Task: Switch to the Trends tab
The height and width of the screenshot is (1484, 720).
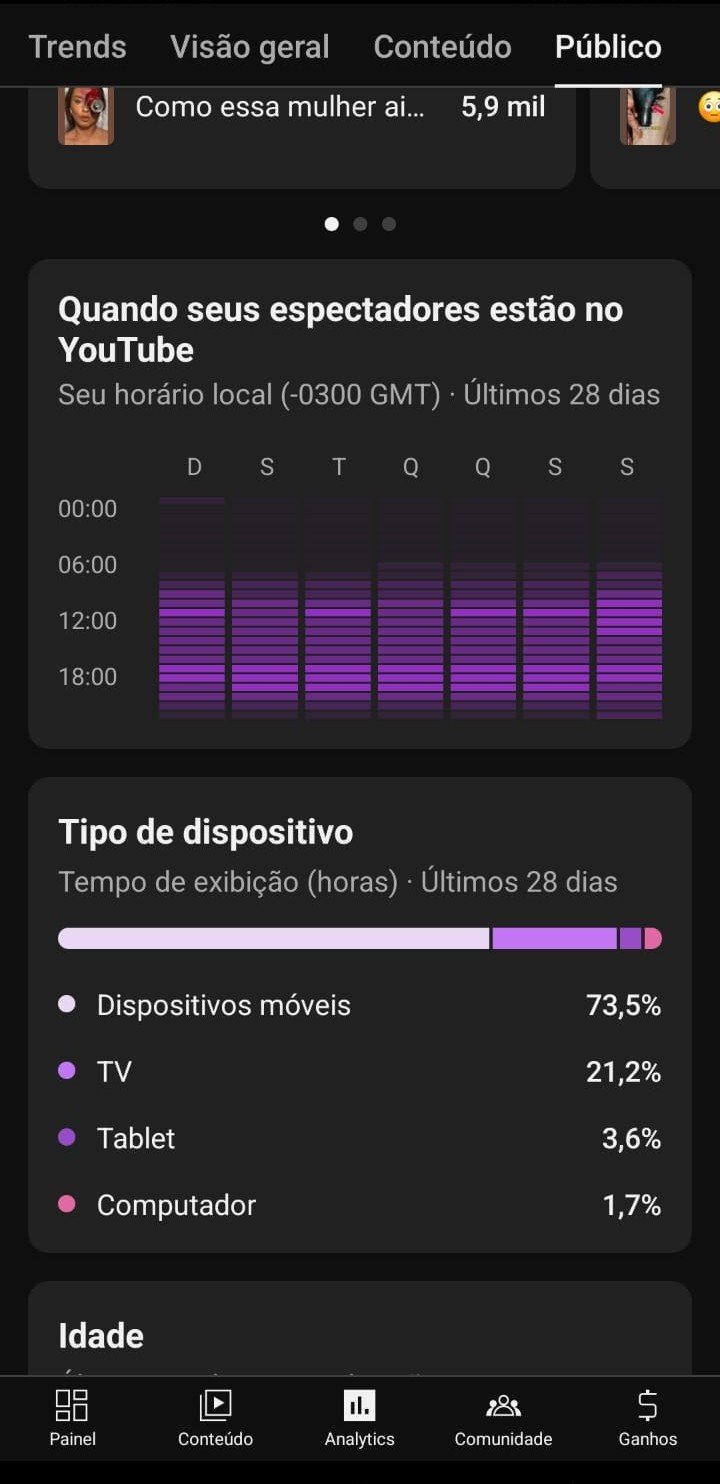Action: 77,47
